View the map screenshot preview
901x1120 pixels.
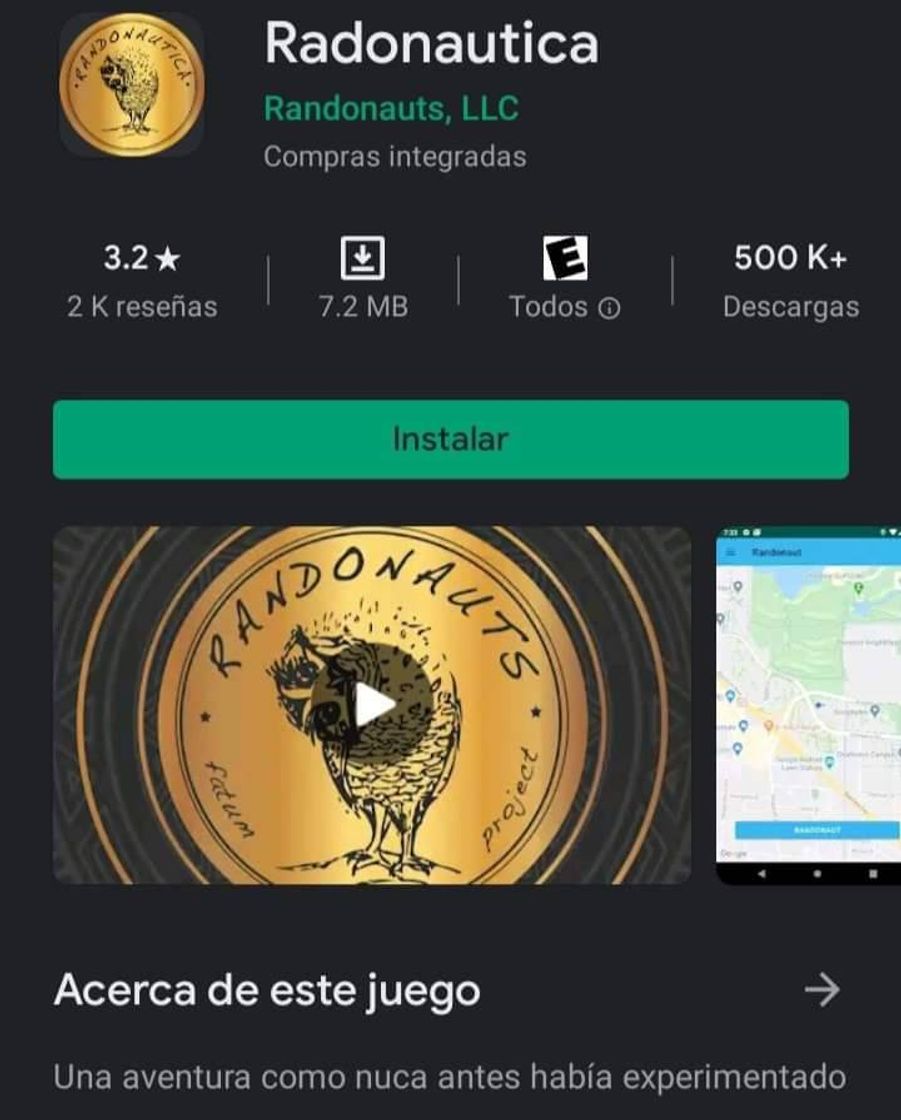(x=808, y=705)
